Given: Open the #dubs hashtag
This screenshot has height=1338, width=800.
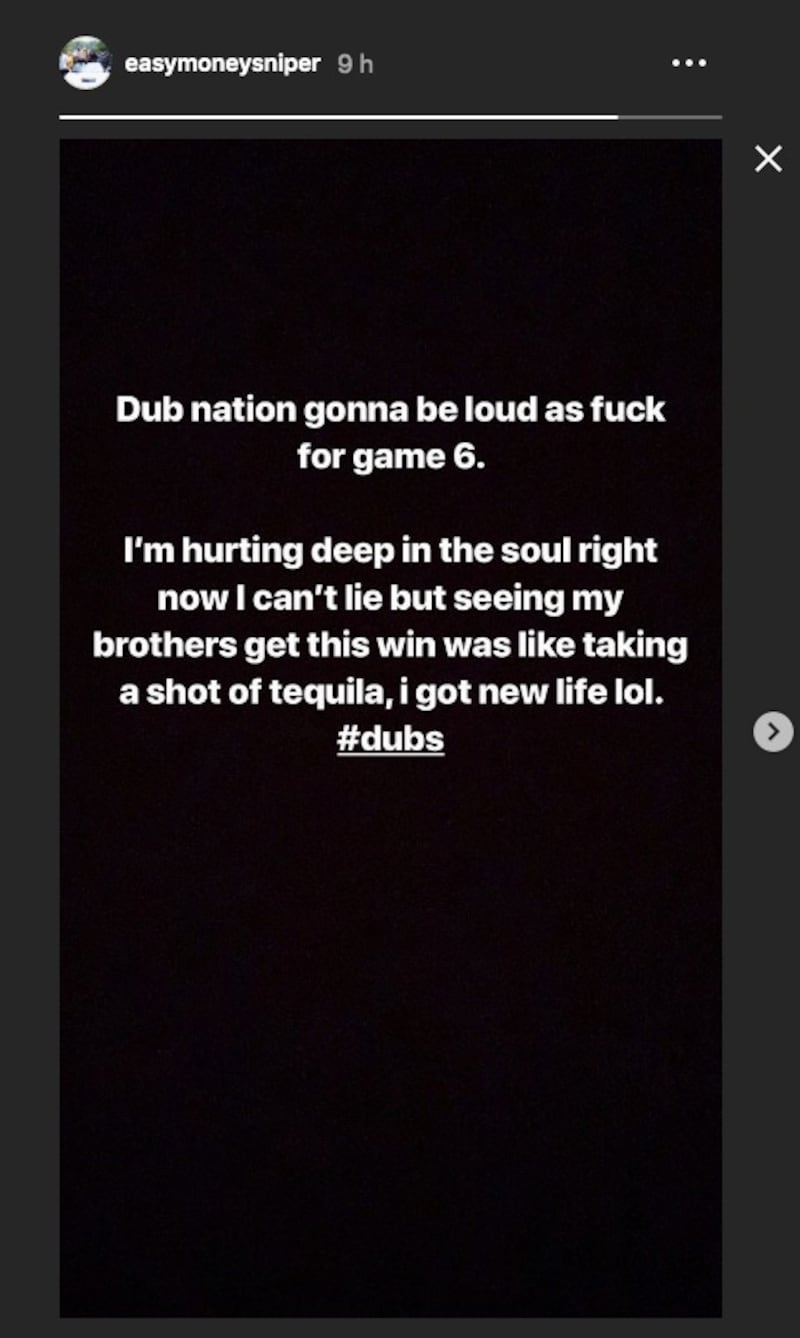Looking at the screenshot, I should [x=390, y=739].
